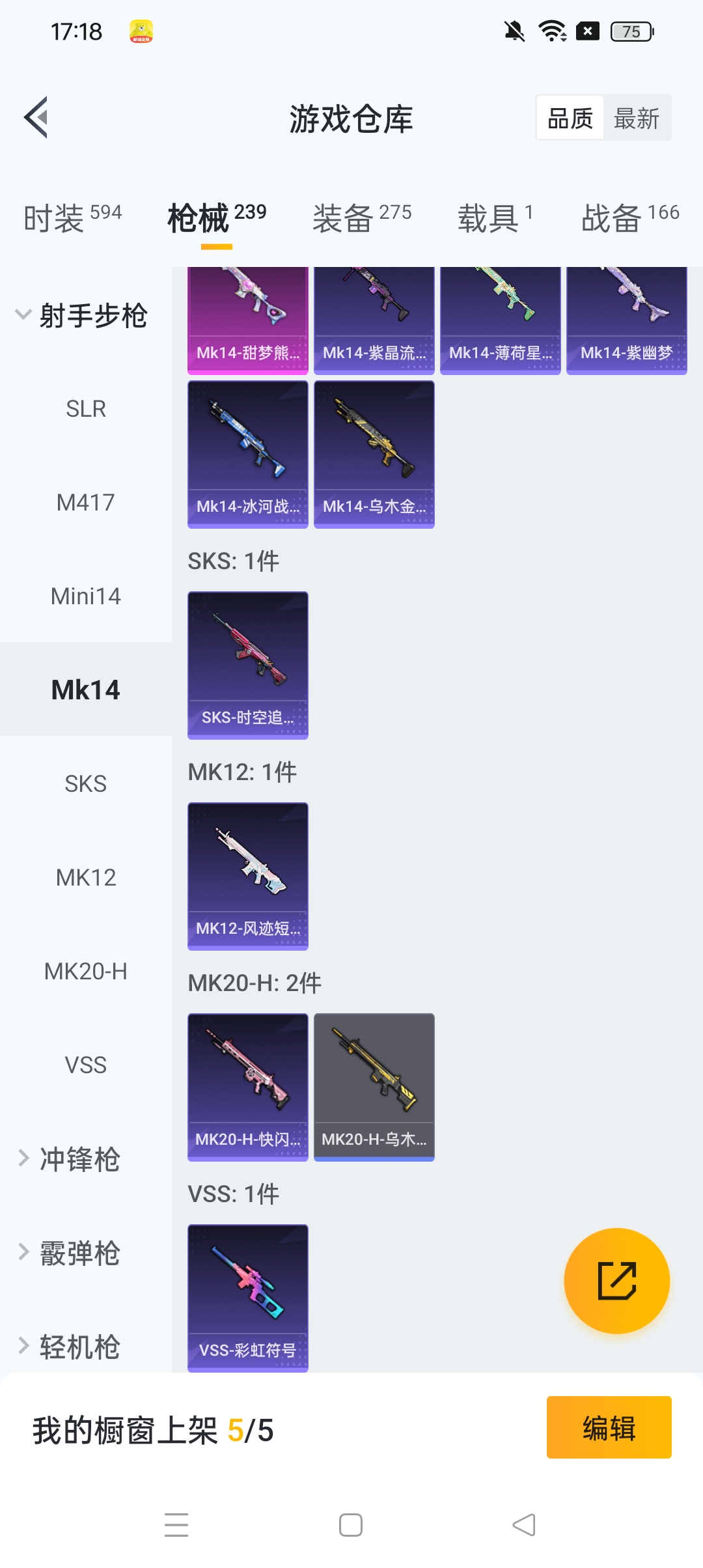This screenshot has height=1568, width=703.
Task: Jump to Mini14 weapons
Action: click(85, 596)
